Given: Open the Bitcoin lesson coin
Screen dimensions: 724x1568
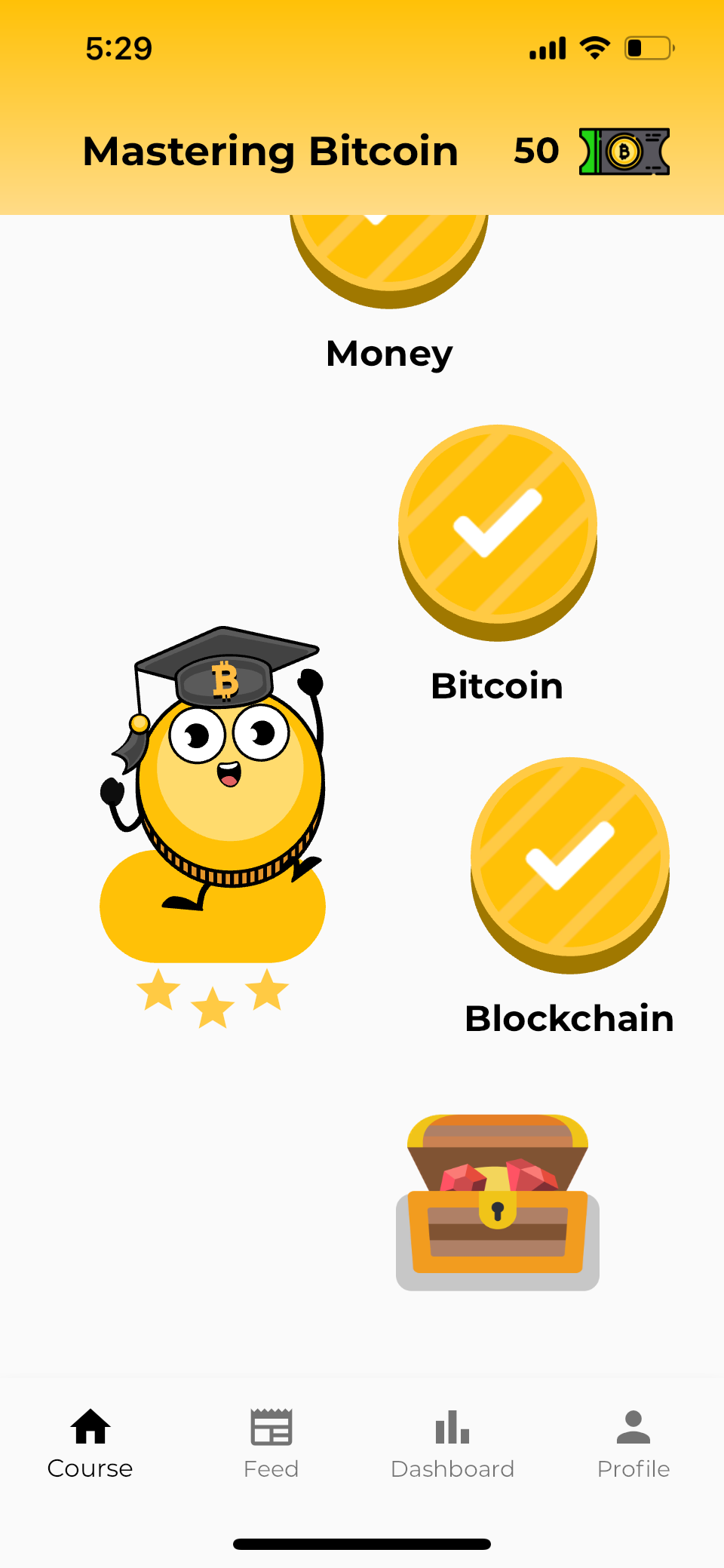Looking at the screenshot, I should point(498,530).
